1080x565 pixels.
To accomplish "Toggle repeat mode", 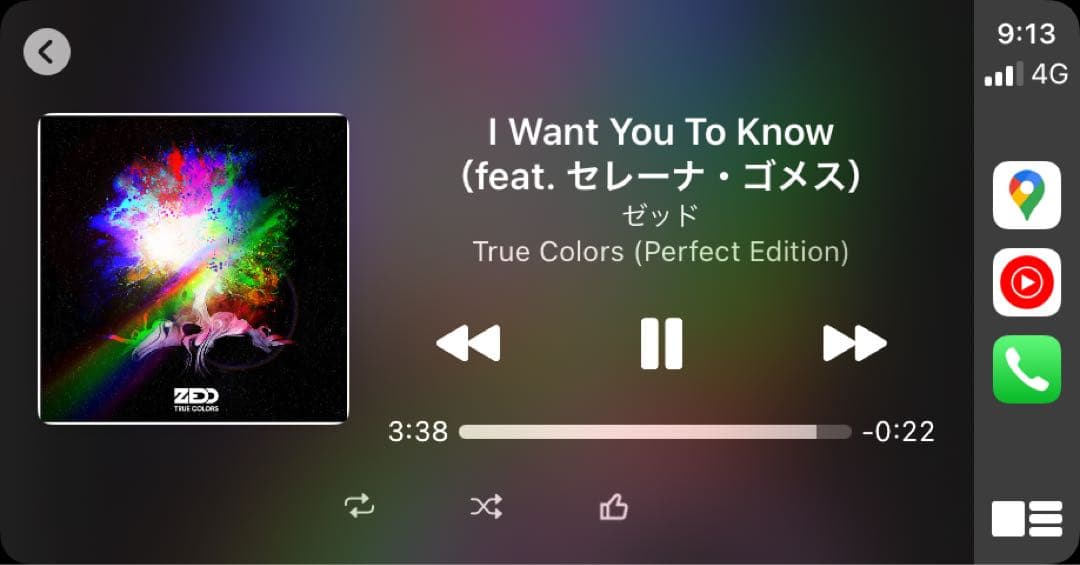I will tap(359, 507).
